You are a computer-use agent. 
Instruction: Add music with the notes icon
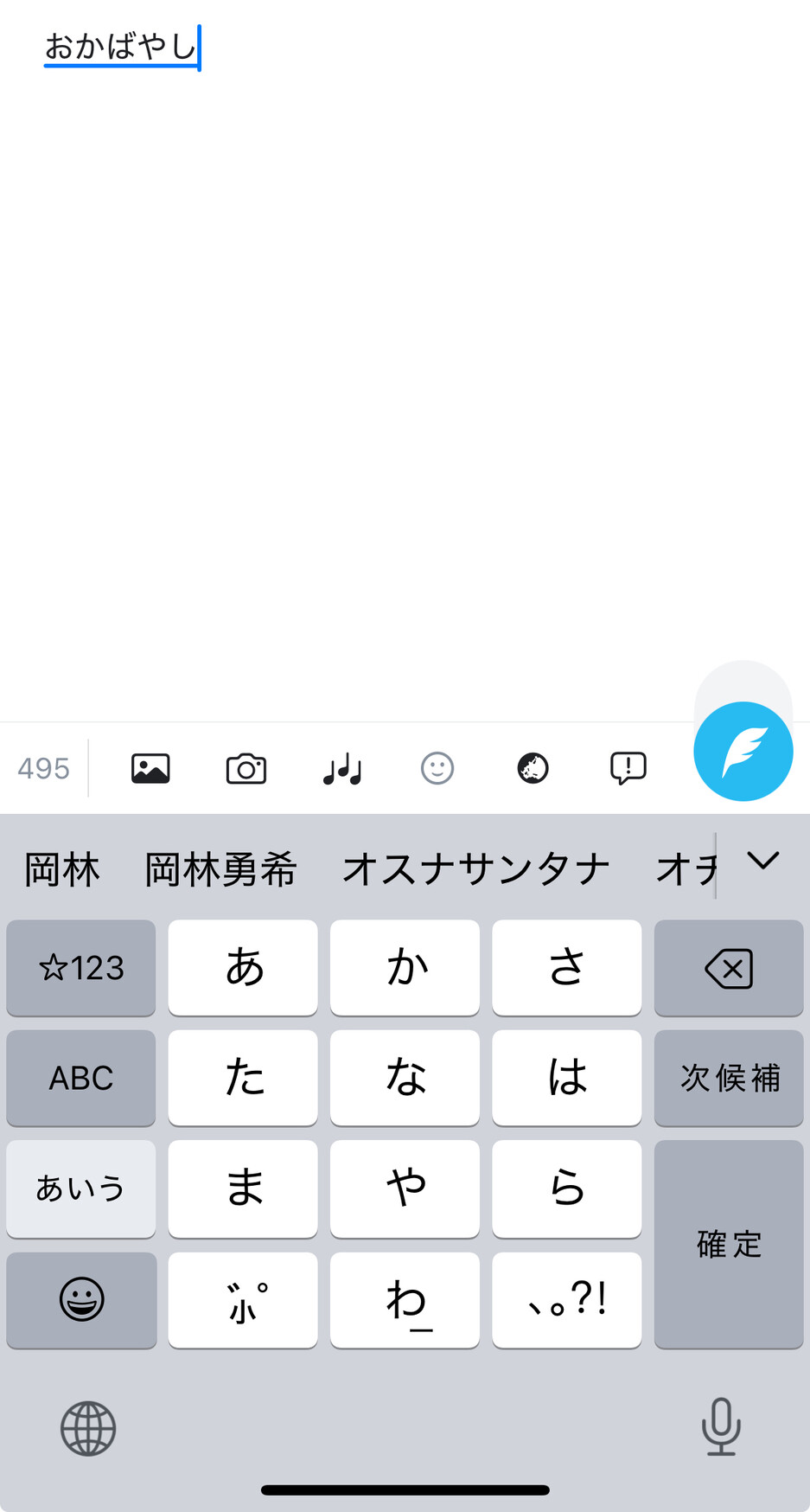pos(342,768)
